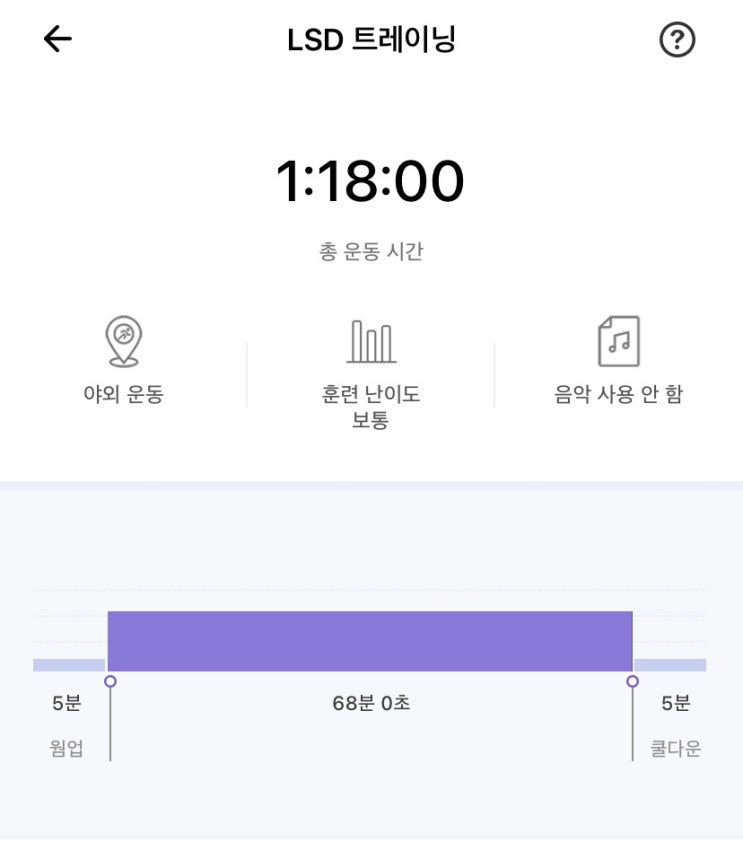Change the 야외 운동 workout location
The height and width of the screenshot is (860, 743).
click(x=123, y=360)
